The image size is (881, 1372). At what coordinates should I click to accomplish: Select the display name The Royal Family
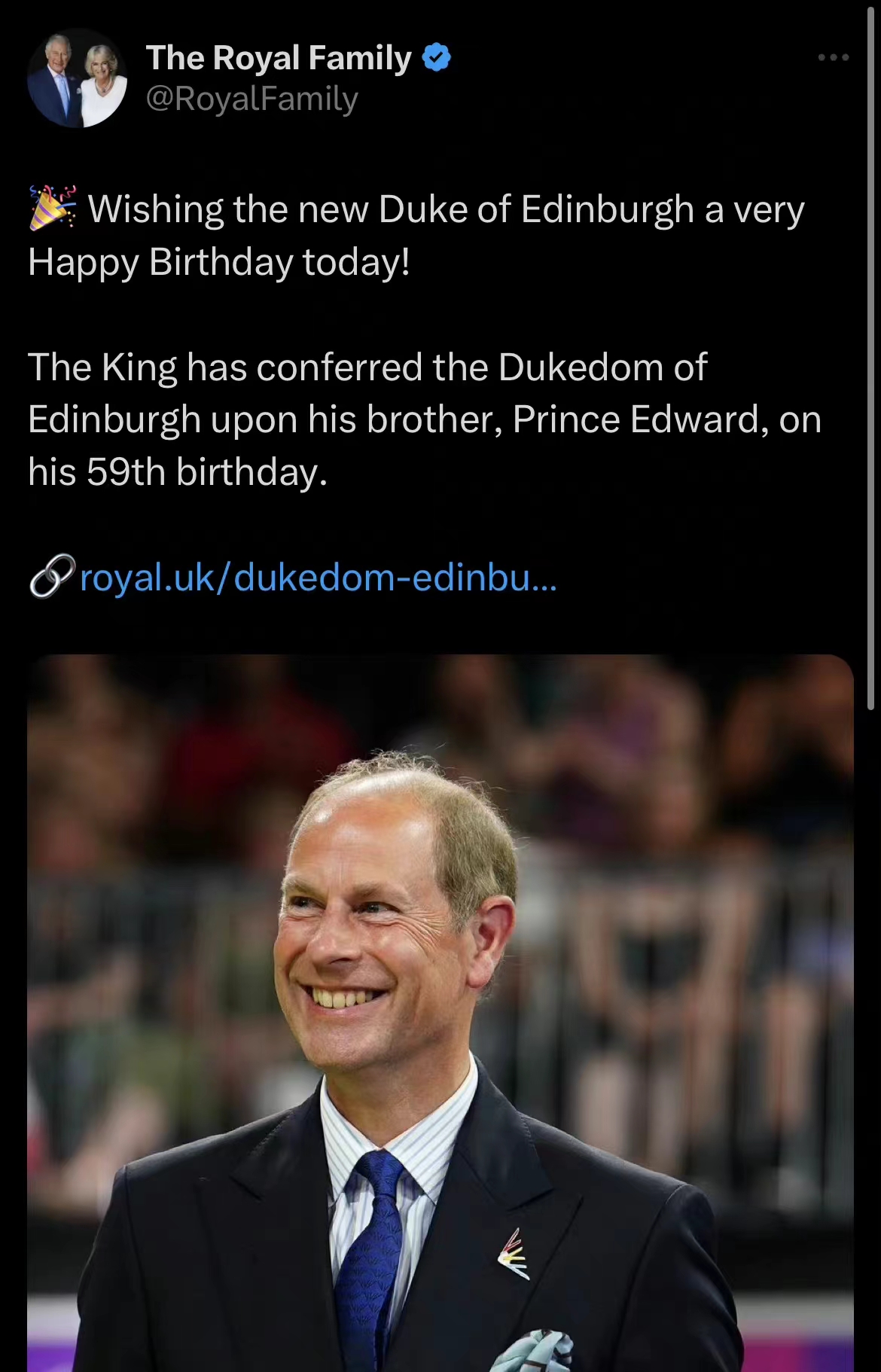tap(279, 56)
